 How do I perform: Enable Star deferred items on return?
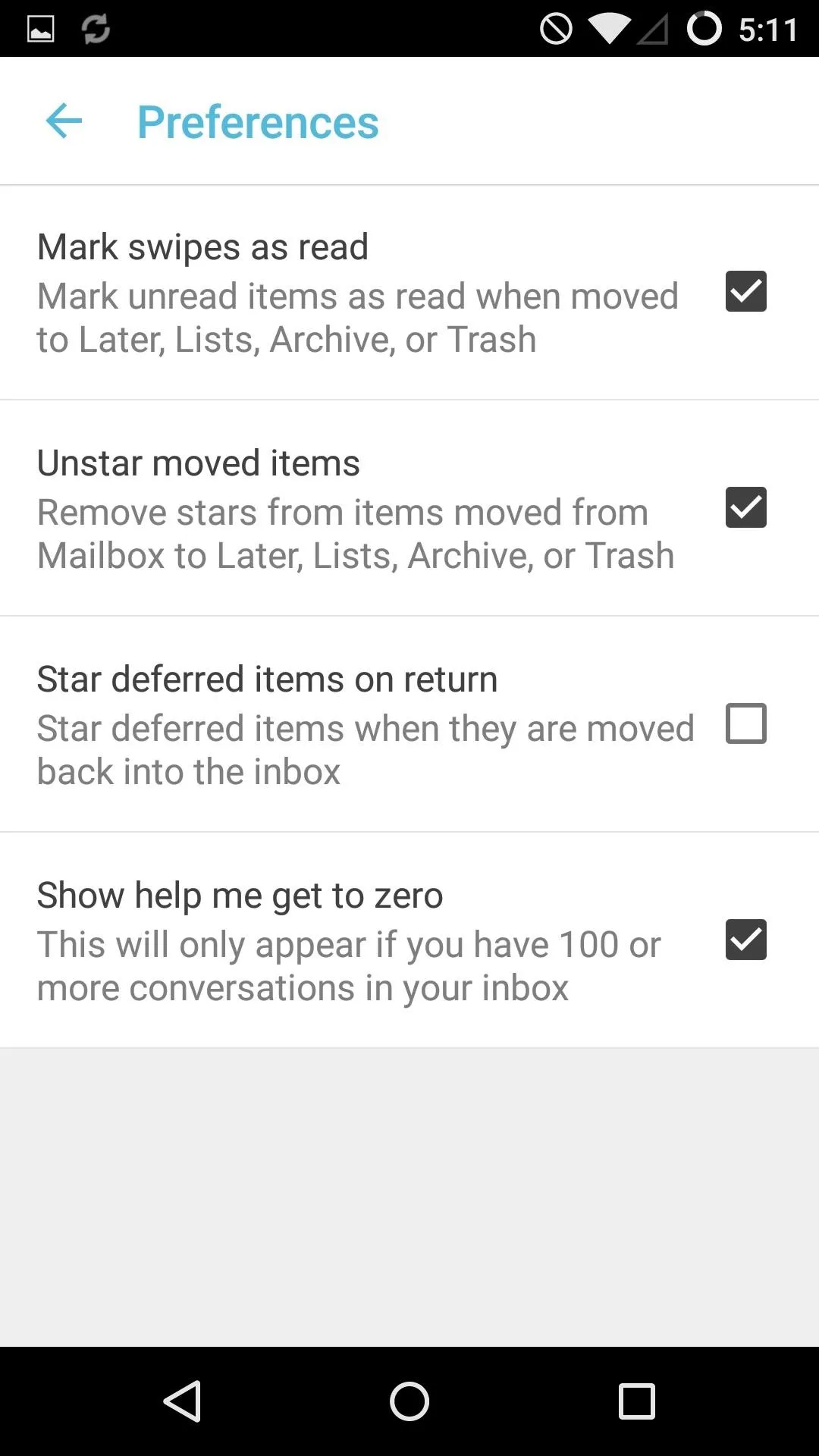tap(745, 723)
